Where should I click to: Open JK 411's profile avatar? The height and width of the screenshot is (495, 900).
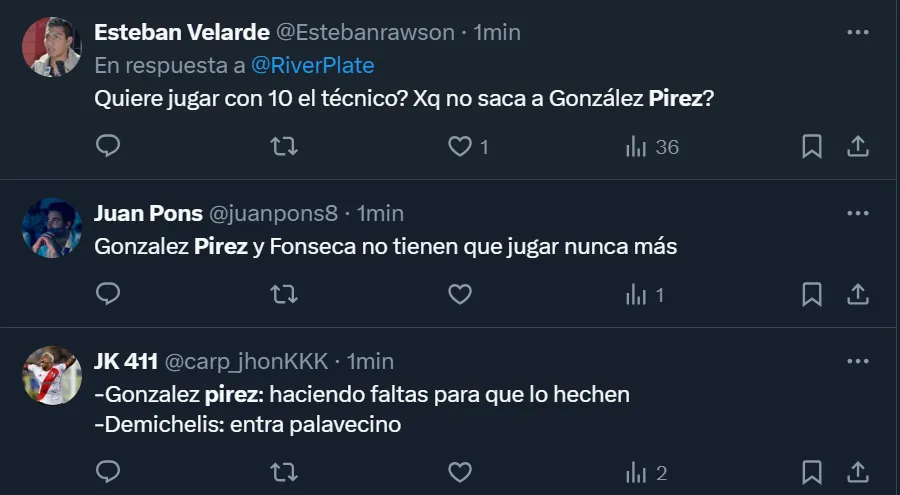(x=52, y=376)
